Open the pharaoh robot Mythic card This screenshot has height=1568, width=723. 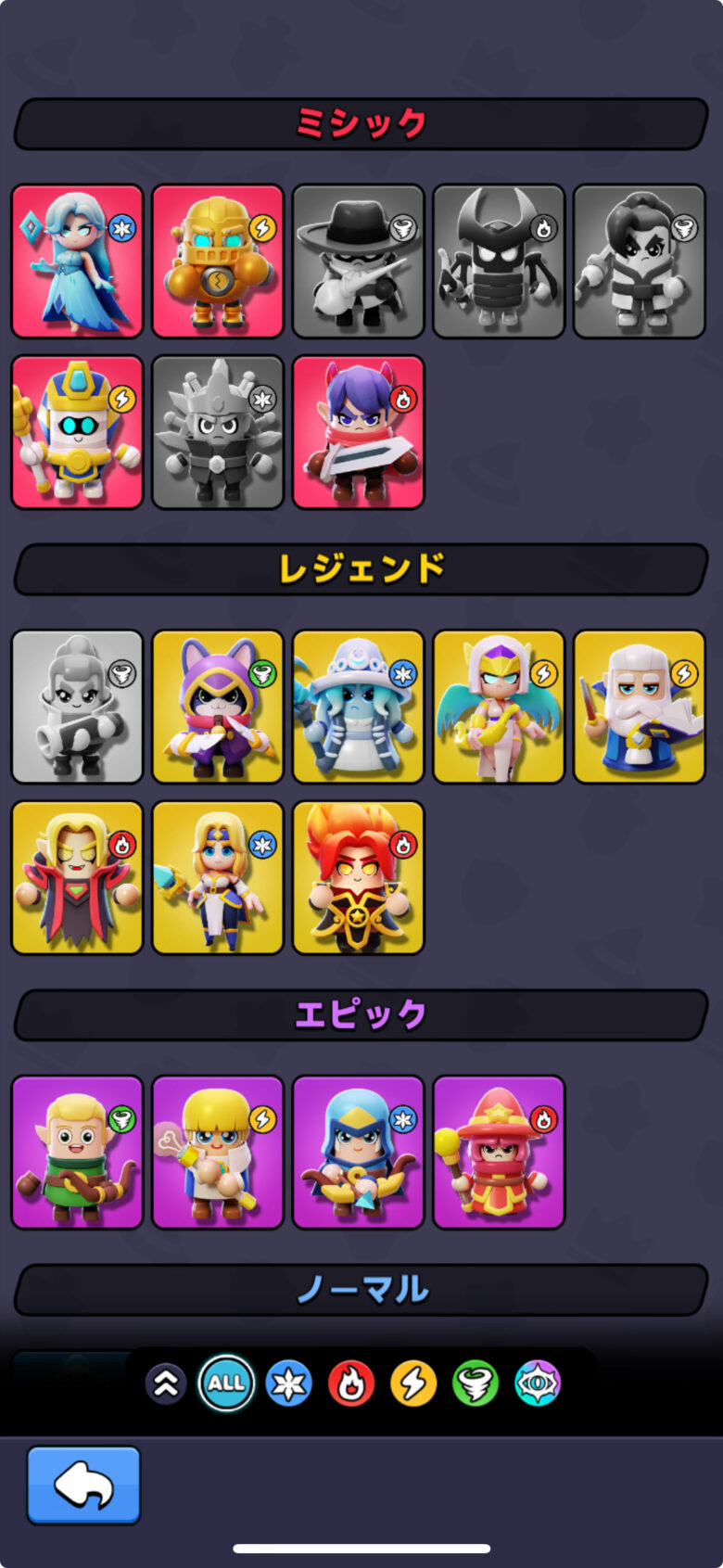pos(77,432)
